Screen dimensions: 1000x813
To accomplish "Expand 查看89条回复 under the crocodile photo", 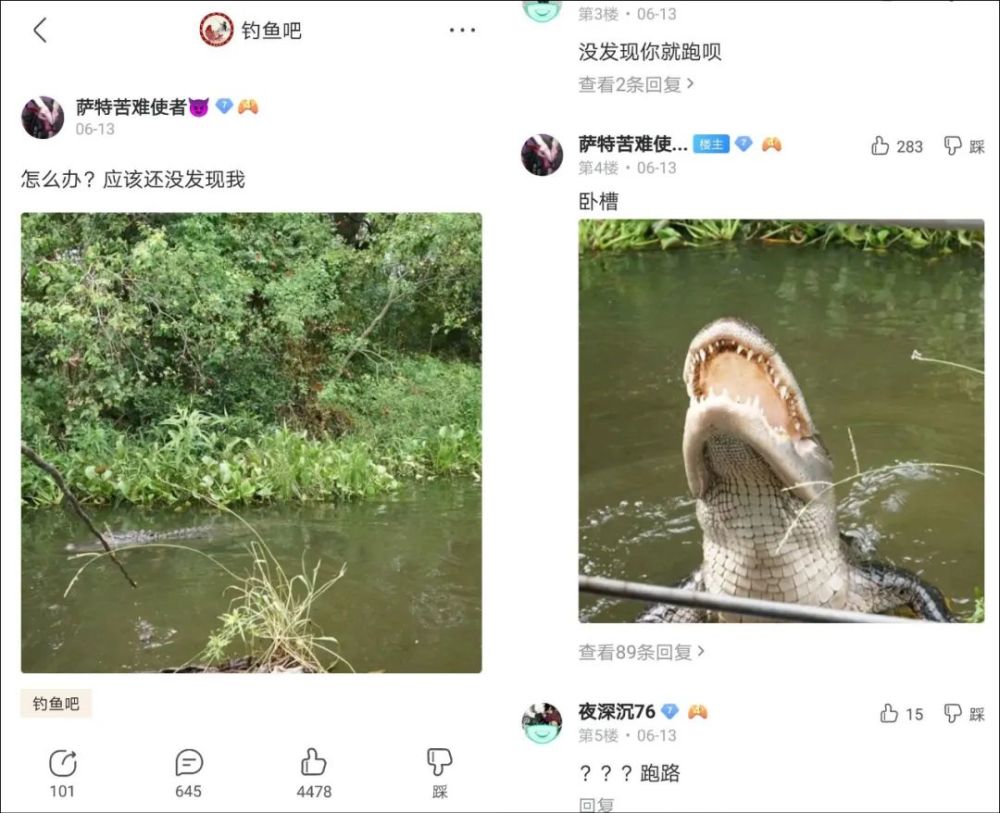I will tap(641, 652).
